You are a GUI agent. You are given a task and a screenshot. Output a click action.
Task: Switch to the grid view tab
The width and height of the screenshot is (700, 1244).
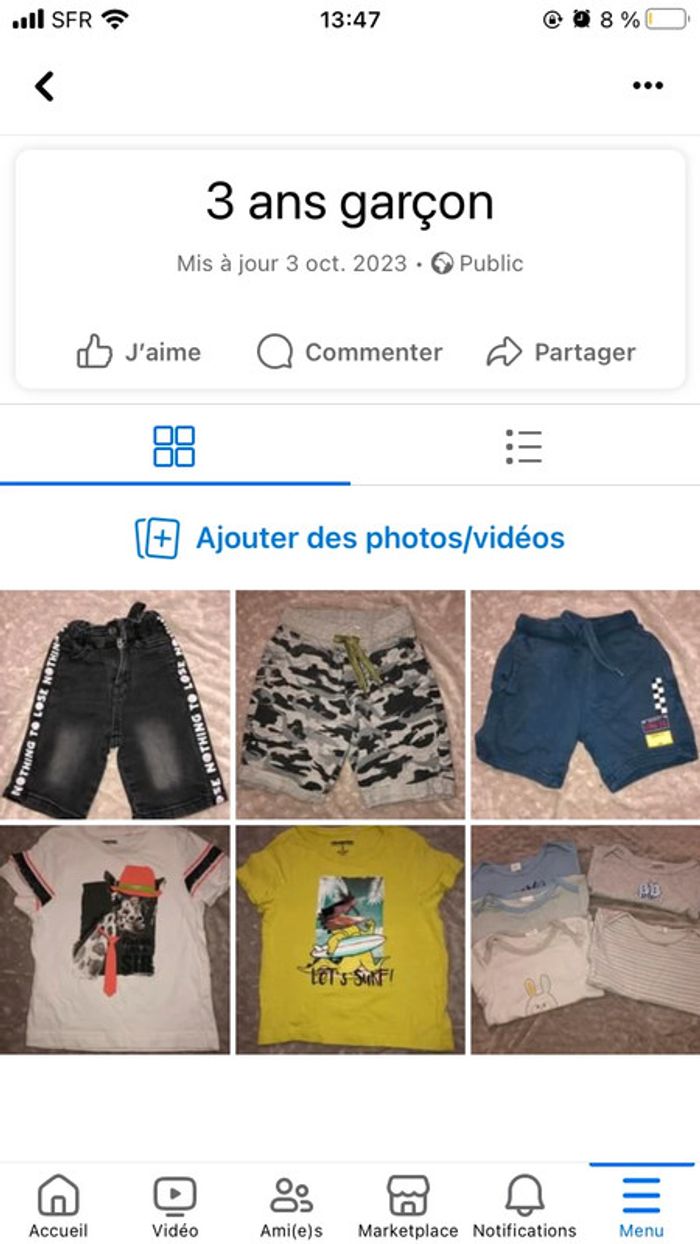tap(174, 446)
